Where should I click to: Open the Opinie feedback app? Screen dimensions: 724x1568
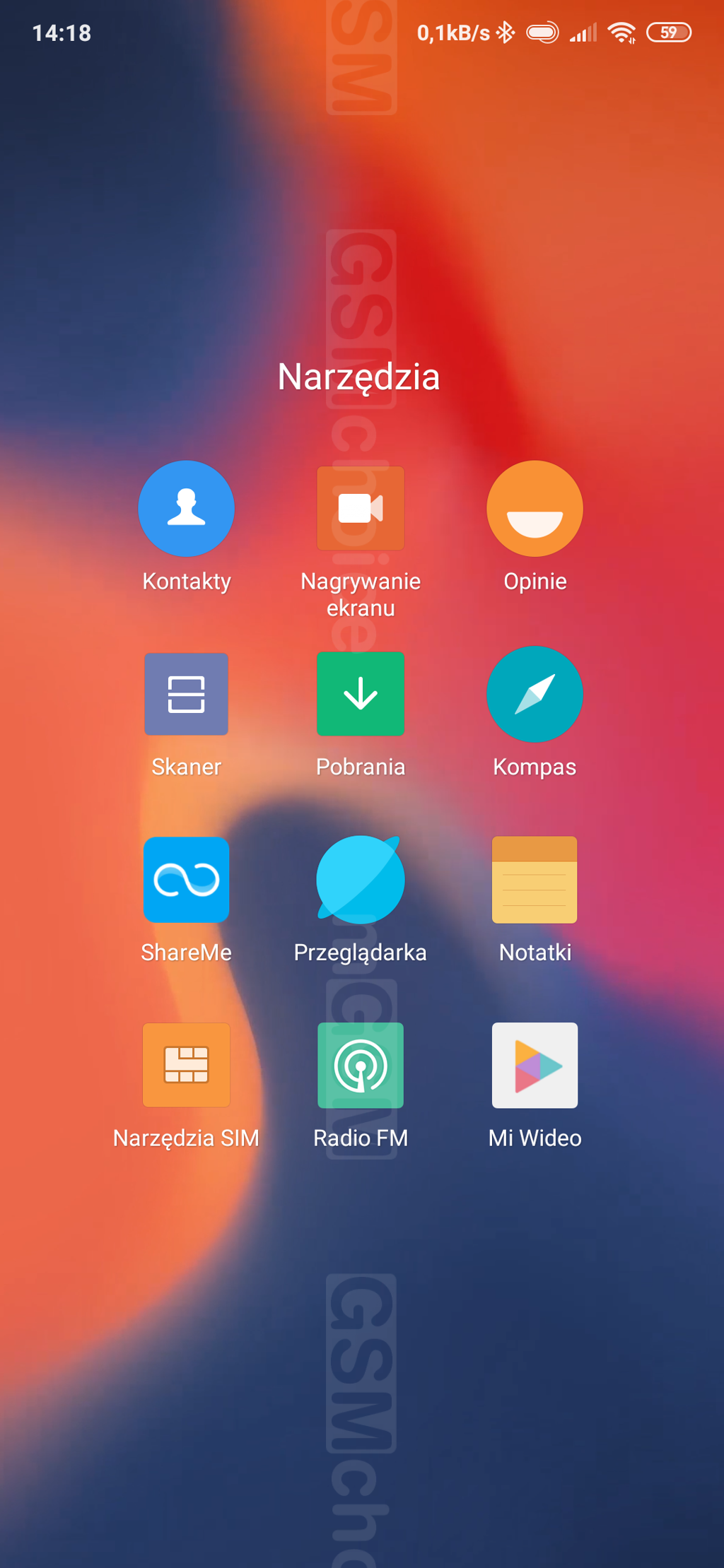pos(535,509)
